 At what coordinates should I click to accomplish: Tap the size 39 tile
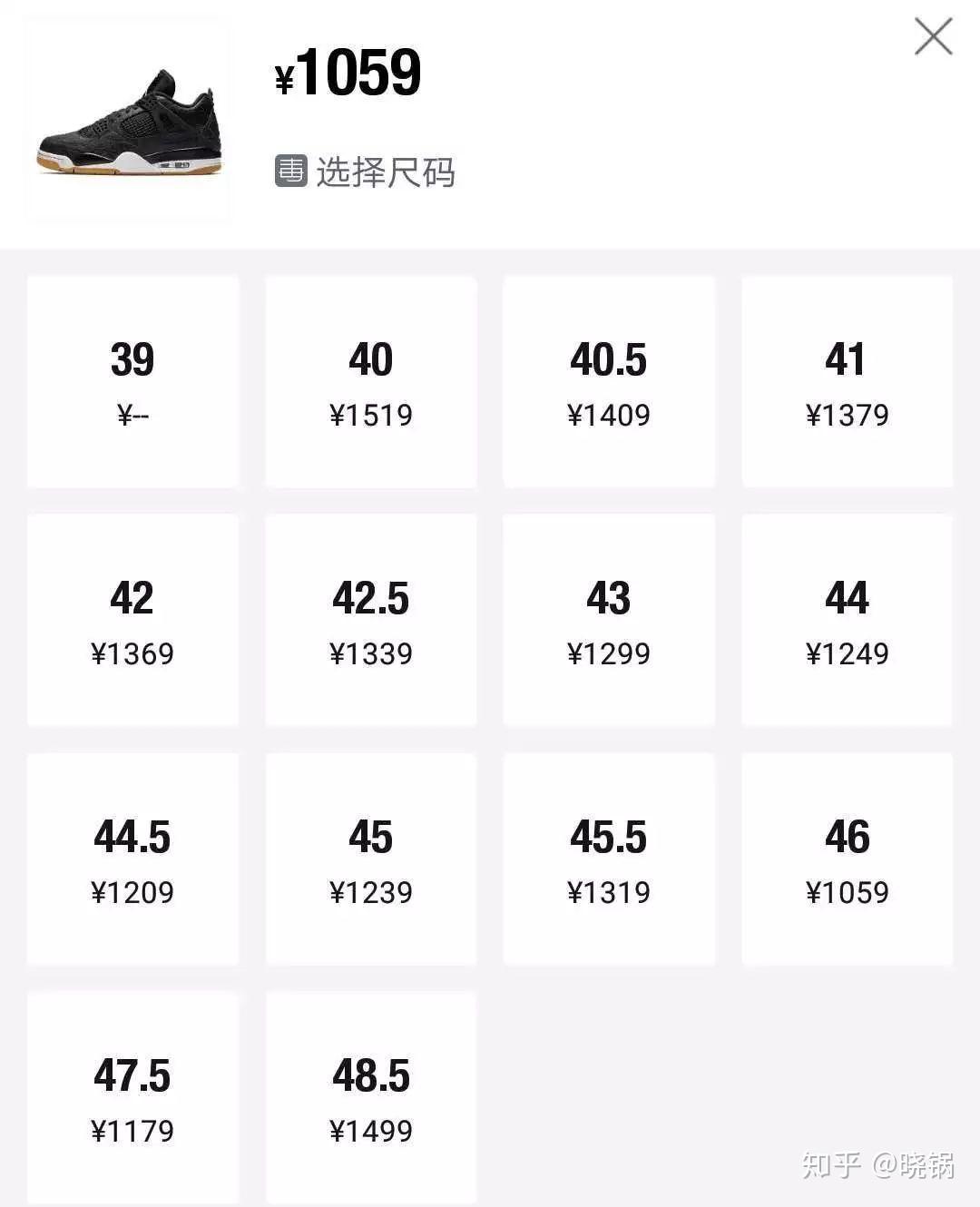point(132,382)
